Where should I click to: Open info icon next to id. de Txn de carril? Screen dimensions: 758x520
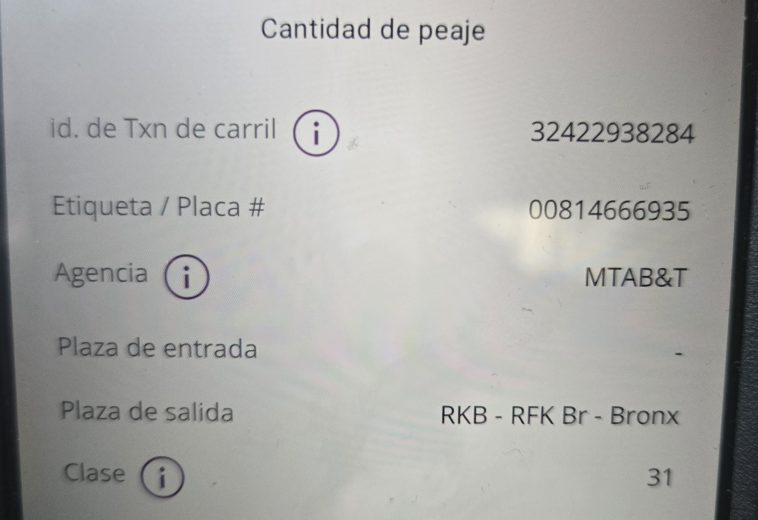click(316, 134)
